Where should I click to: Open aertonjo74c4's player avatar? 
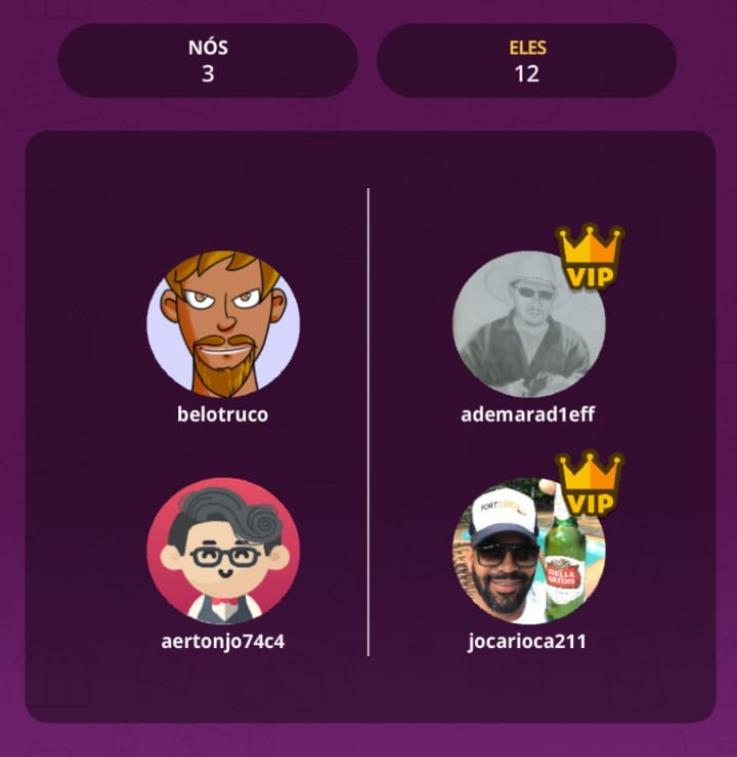coord(223,552)
